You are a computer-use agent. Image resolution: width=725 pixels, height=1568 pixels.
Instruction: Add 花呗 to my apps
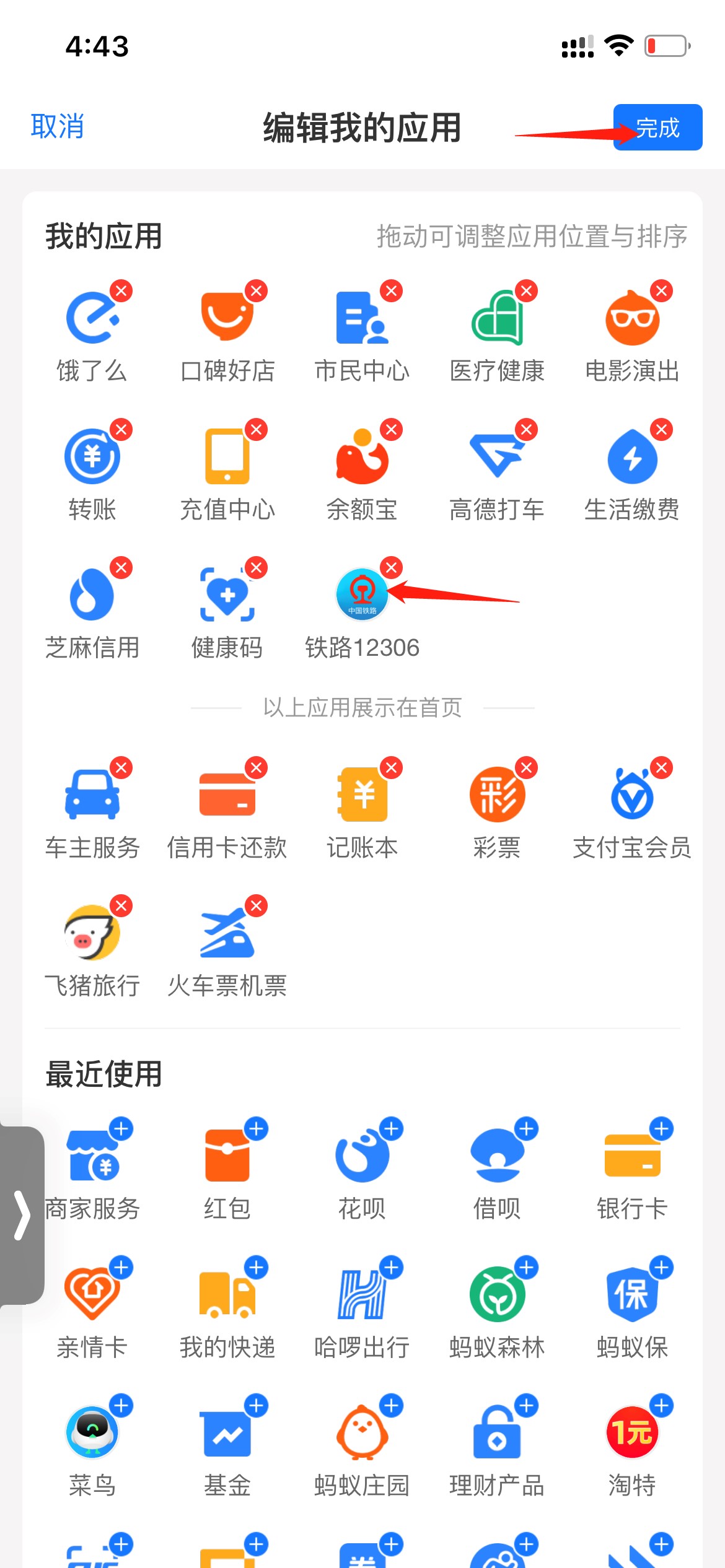(x=392, y=1129)
